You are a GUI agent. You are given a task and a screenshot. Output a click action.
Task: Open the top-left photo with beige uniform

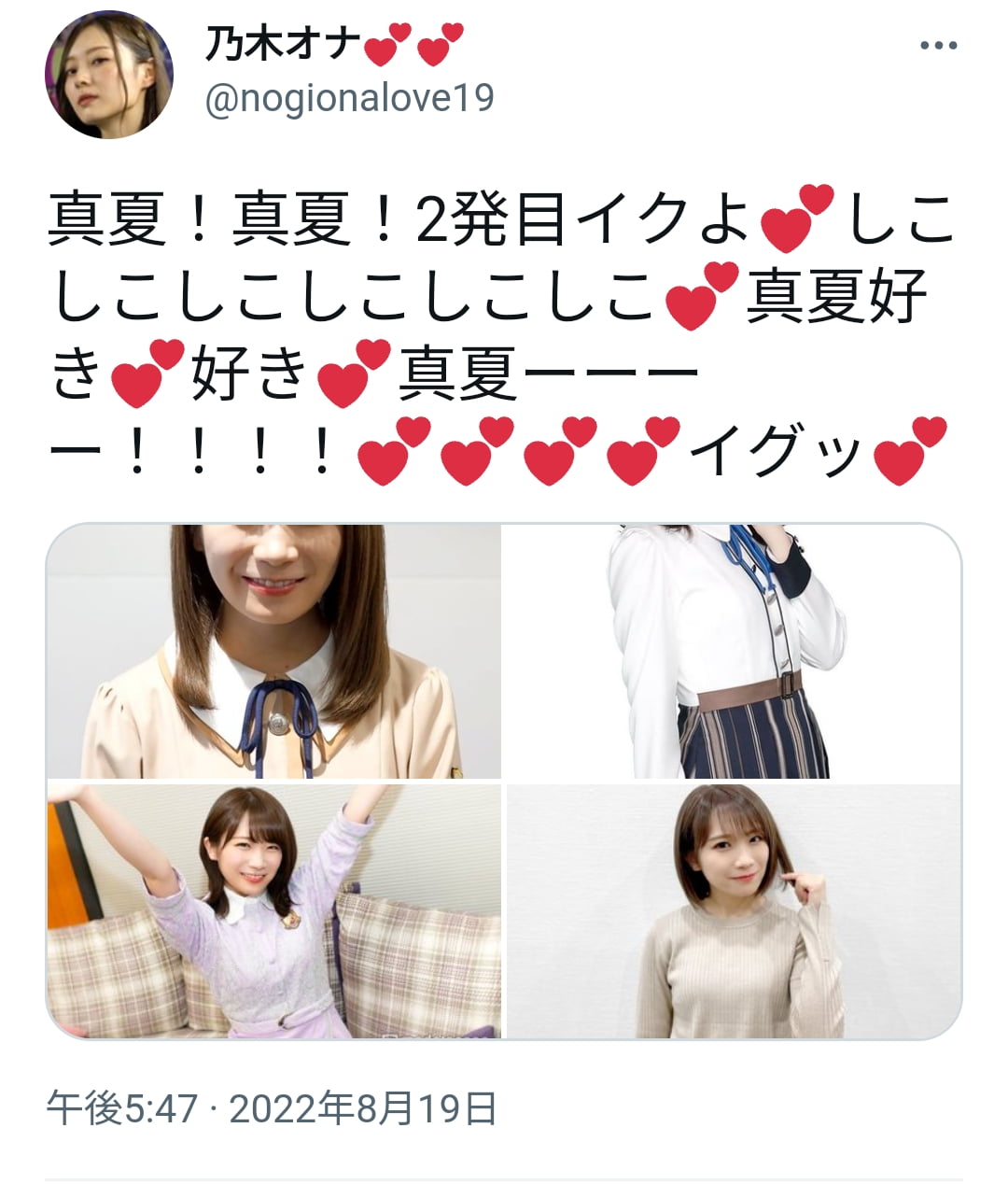tap(274, 651)
